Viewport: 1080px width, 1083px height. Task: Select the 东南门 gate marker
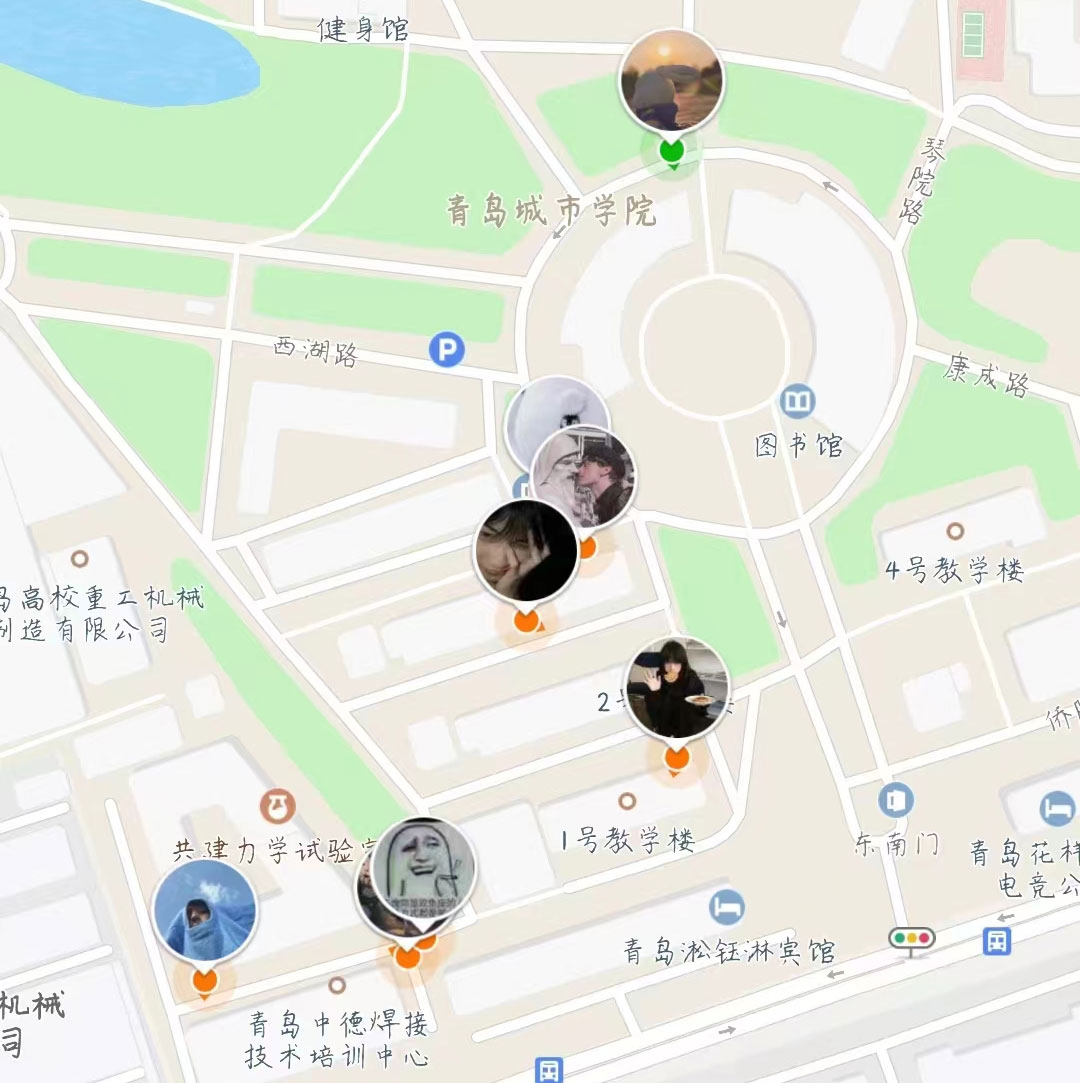coord(896,800)
